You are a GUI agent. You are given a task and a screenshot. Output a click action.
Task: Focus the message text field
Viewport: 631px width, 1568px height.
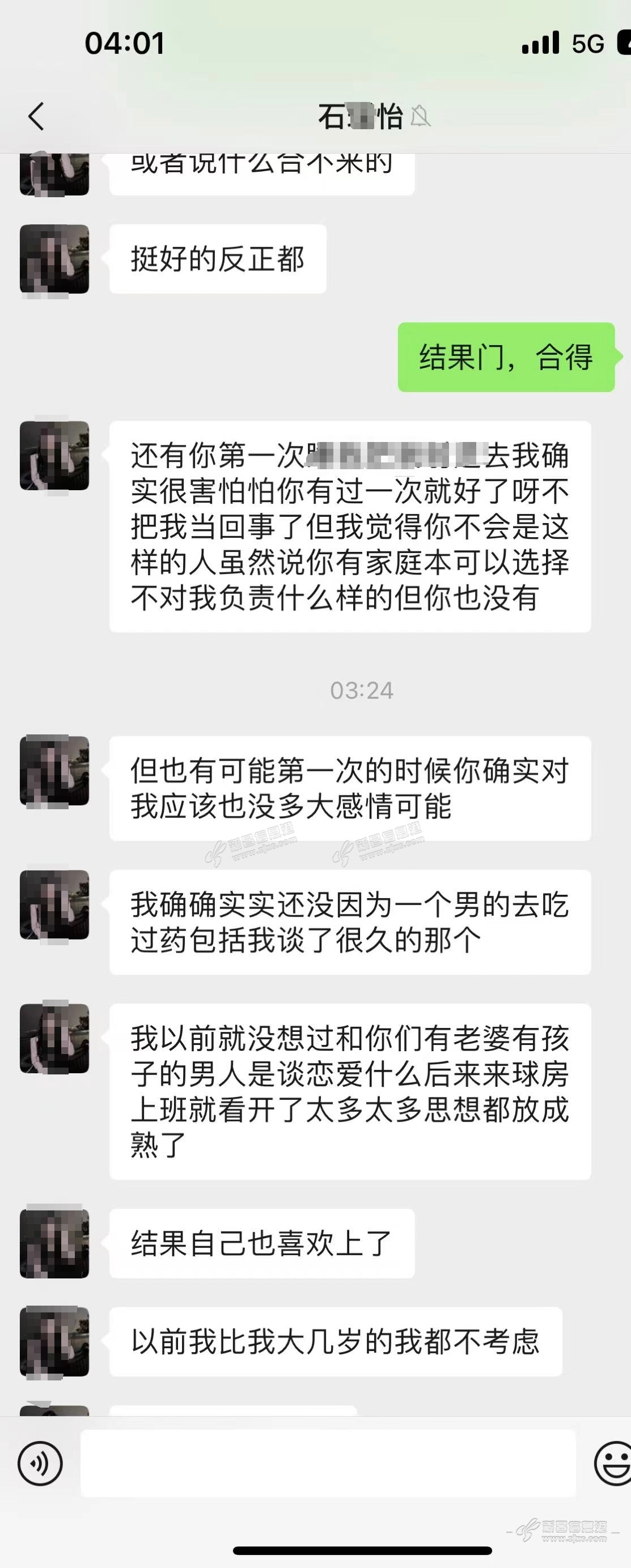[x=328, y=1463]
